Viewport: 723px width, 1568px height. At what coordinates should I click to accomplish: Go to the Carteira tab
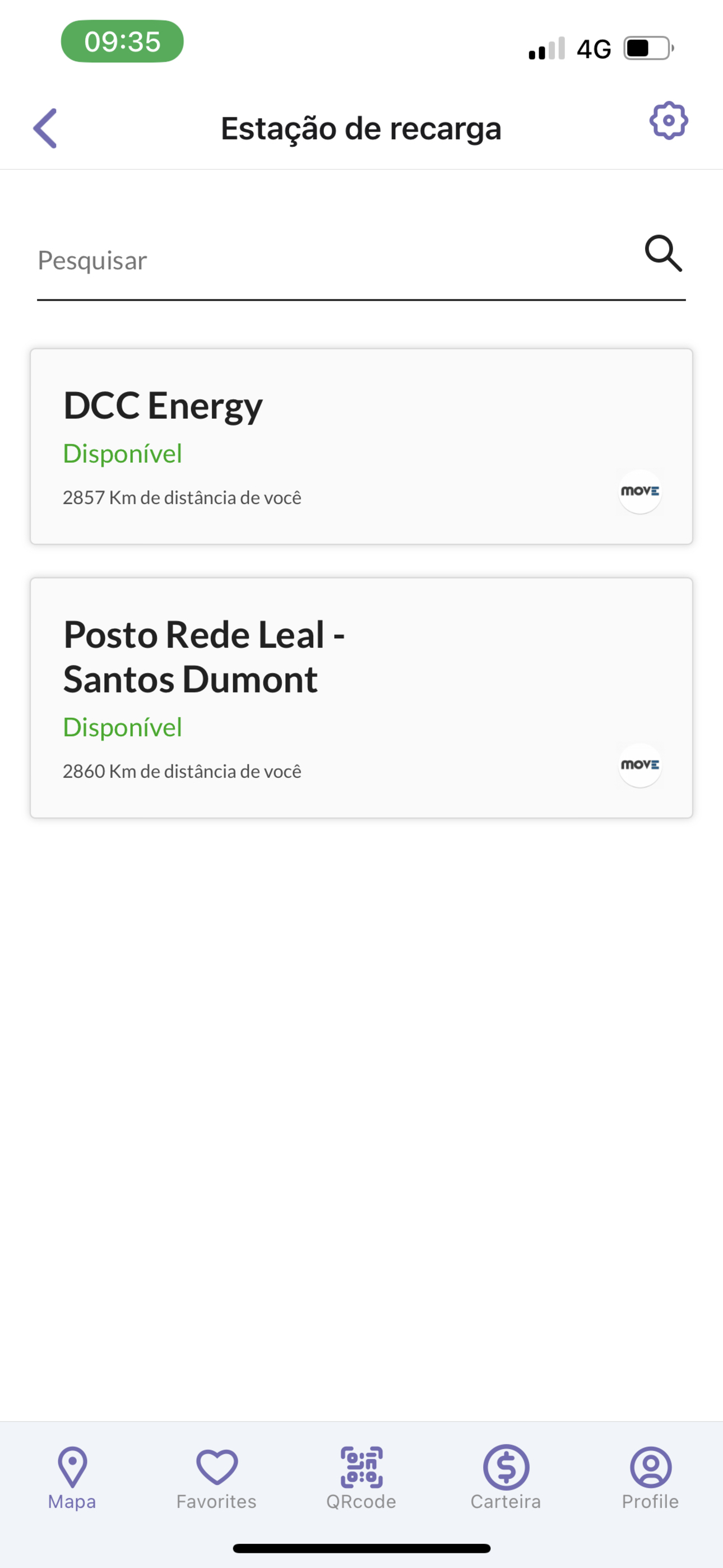coord(506,1478)
